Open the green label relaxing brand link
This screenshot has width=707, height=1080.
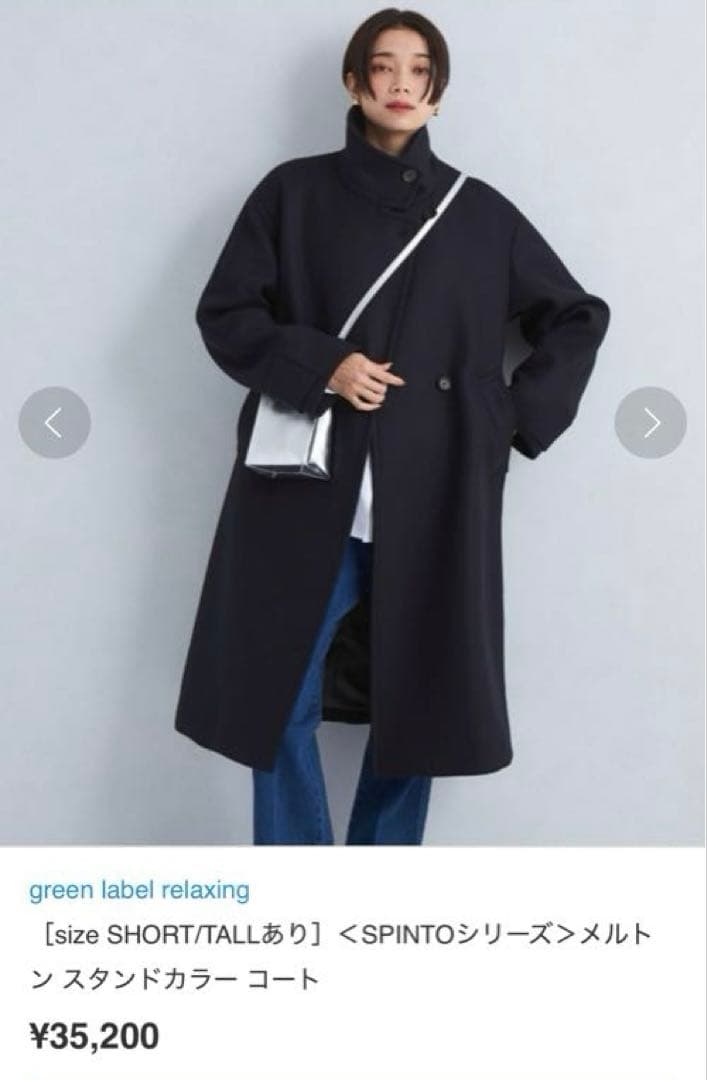tap(139, 889)
